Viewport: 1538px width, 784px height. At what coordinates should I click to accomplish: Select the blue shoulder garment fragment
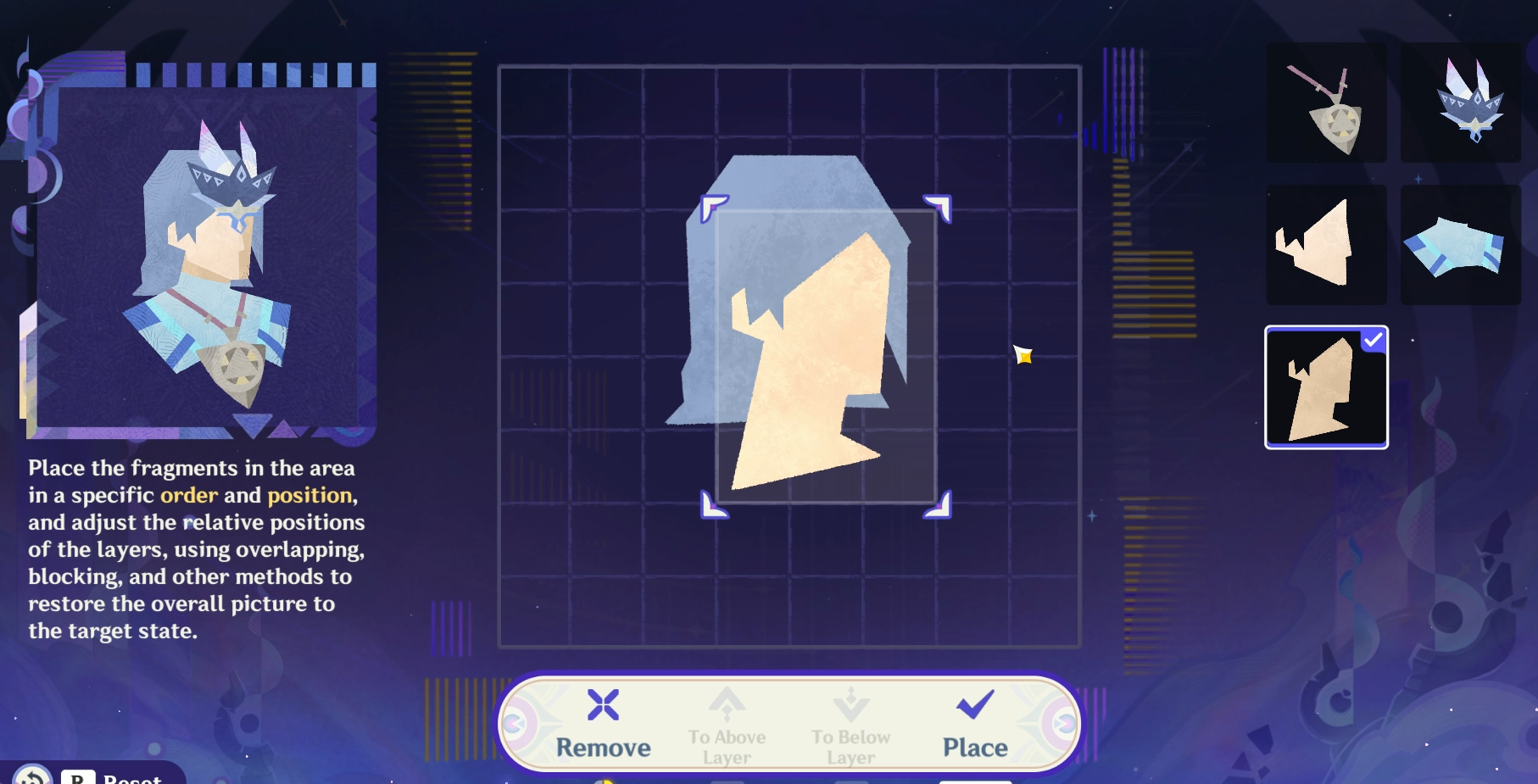point(1460,245)
